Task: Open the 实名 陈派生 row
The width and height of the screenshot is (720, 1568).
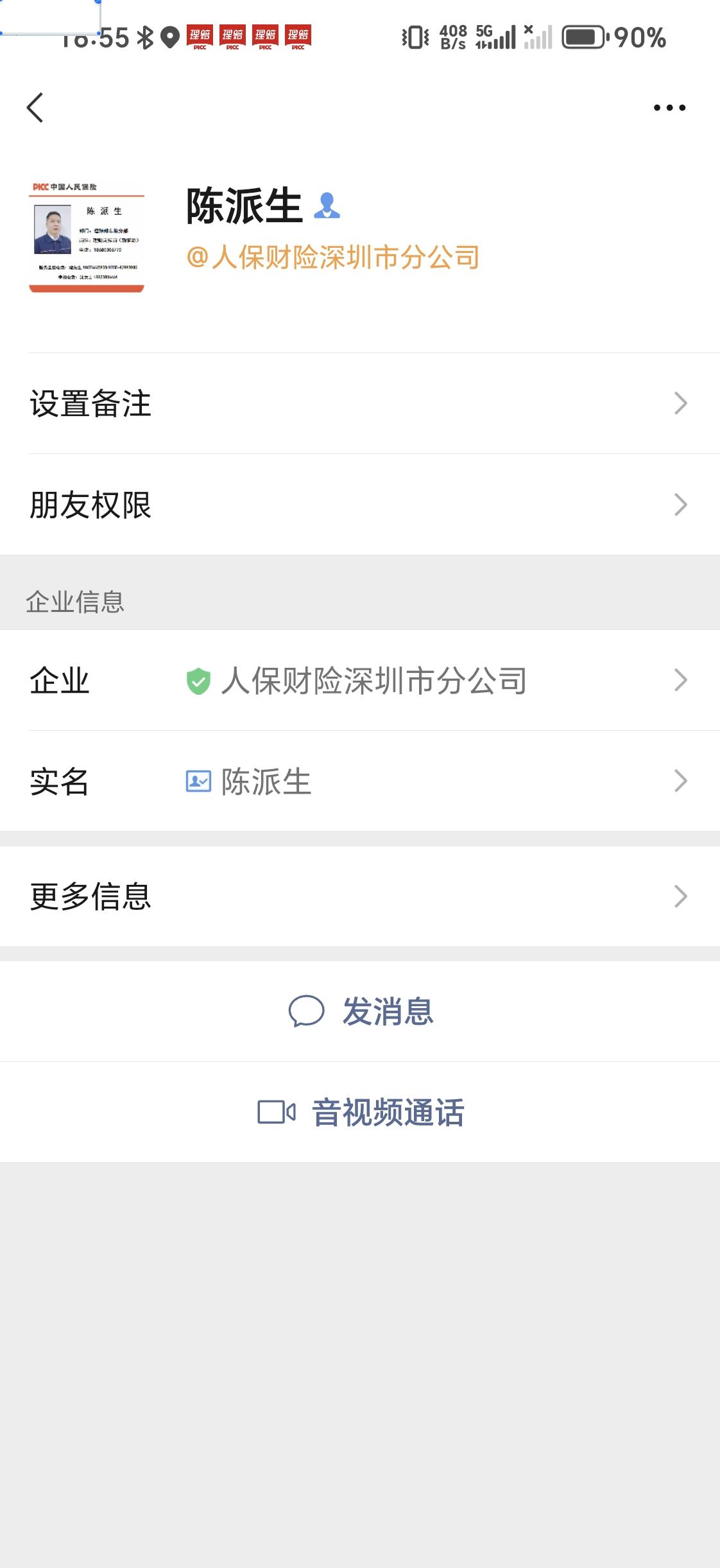Action: coord(360,781)
